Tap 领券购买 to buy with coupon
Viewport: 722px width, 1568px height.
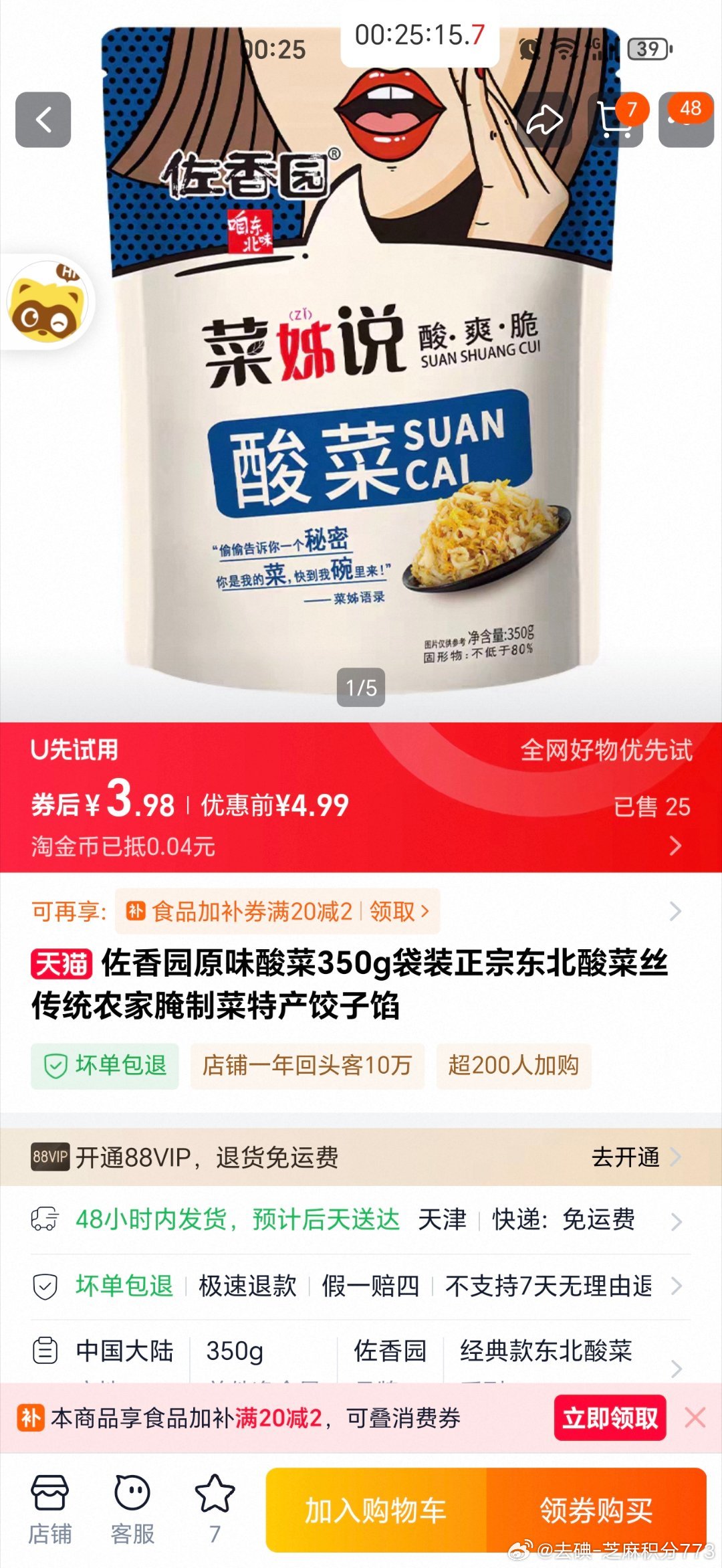(596, 1510)
